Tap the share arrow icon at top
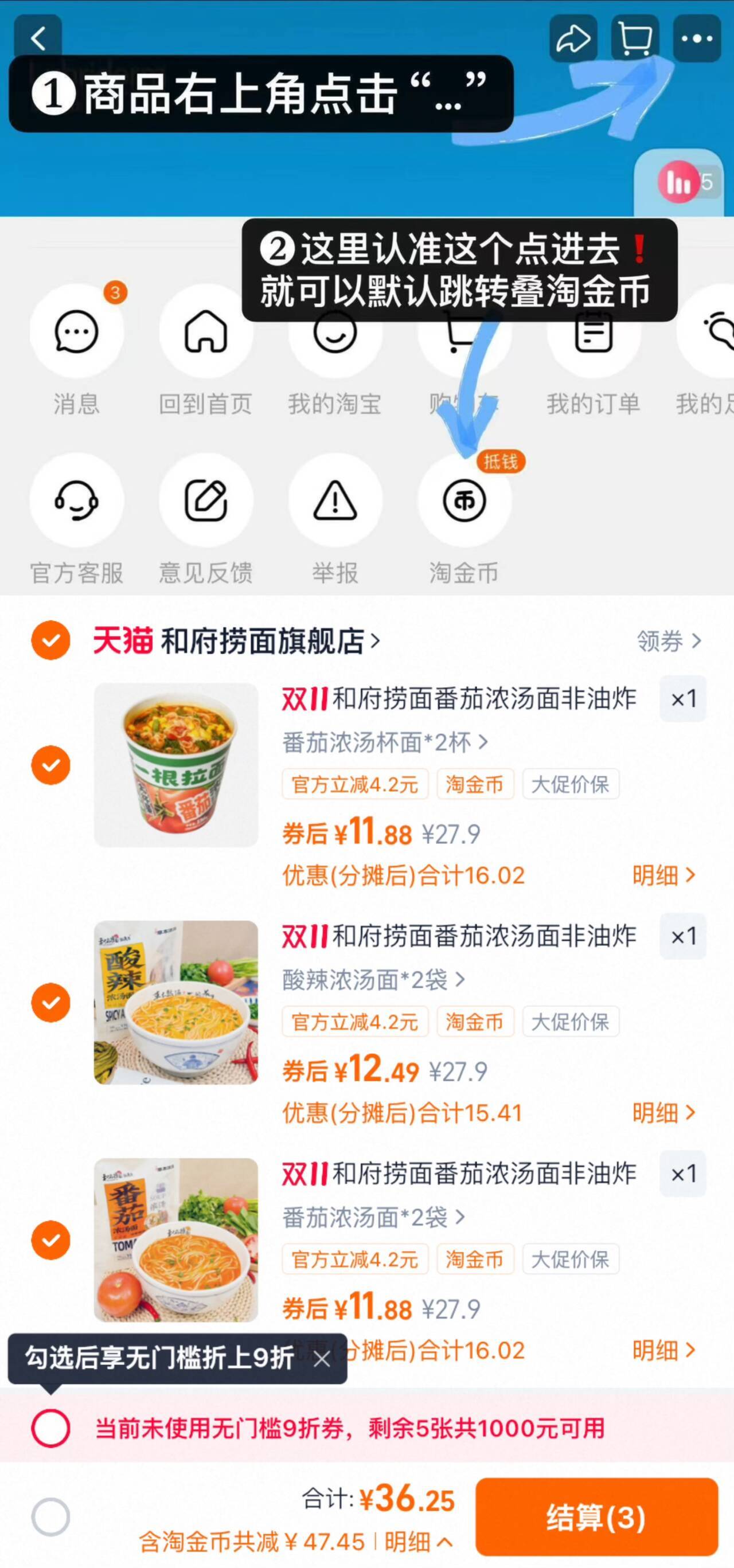 pyautogui.click(x=573, y=38)
